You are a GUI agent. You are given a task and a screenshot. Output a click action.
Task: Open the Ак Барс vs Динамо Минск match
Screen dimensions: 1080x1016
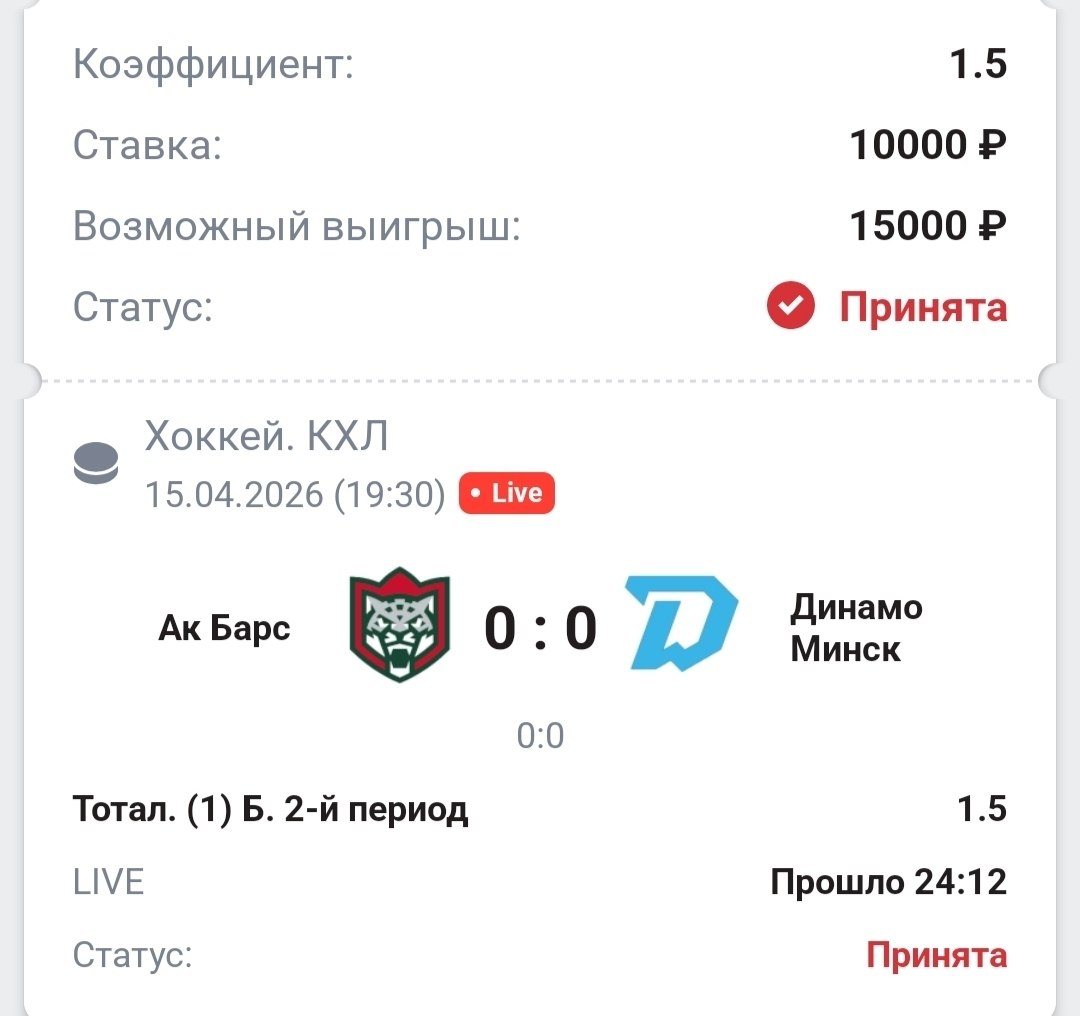(x=540, y=628)
